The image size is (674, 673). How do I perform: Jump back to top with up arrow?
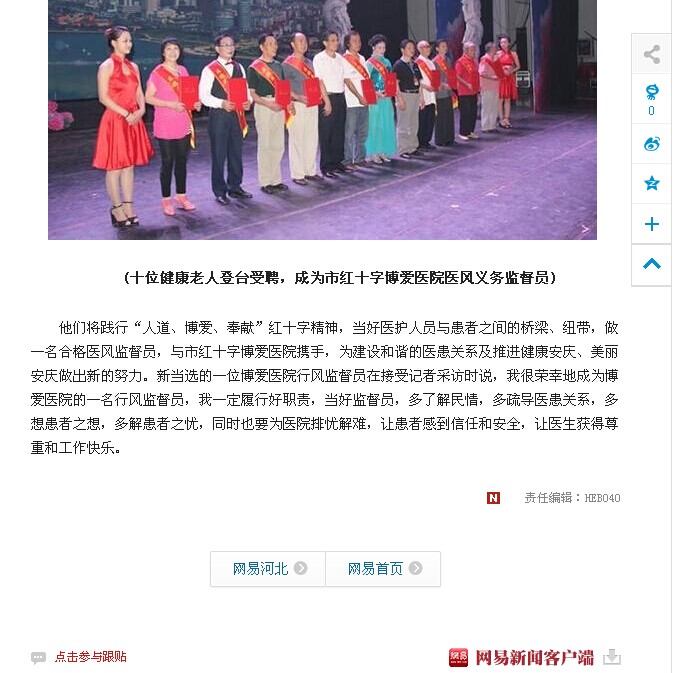pos(651,264)
